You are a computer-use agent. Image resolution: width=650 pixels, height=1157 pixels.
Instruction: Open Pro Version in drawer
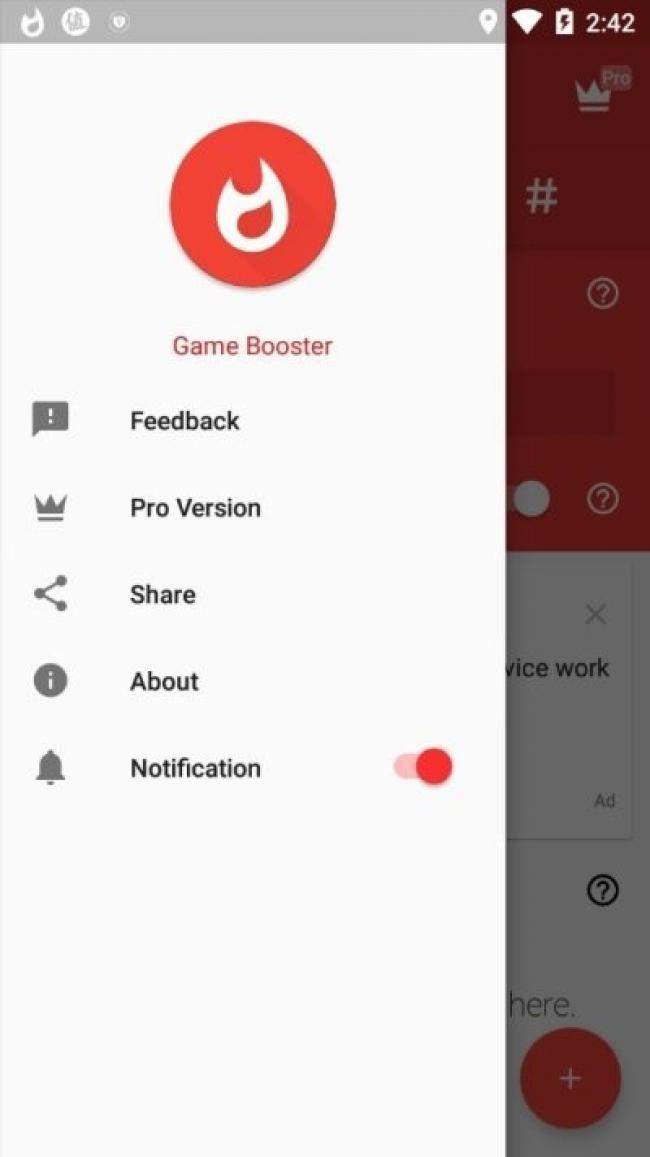pyautogui.click(x=195, y=508)
